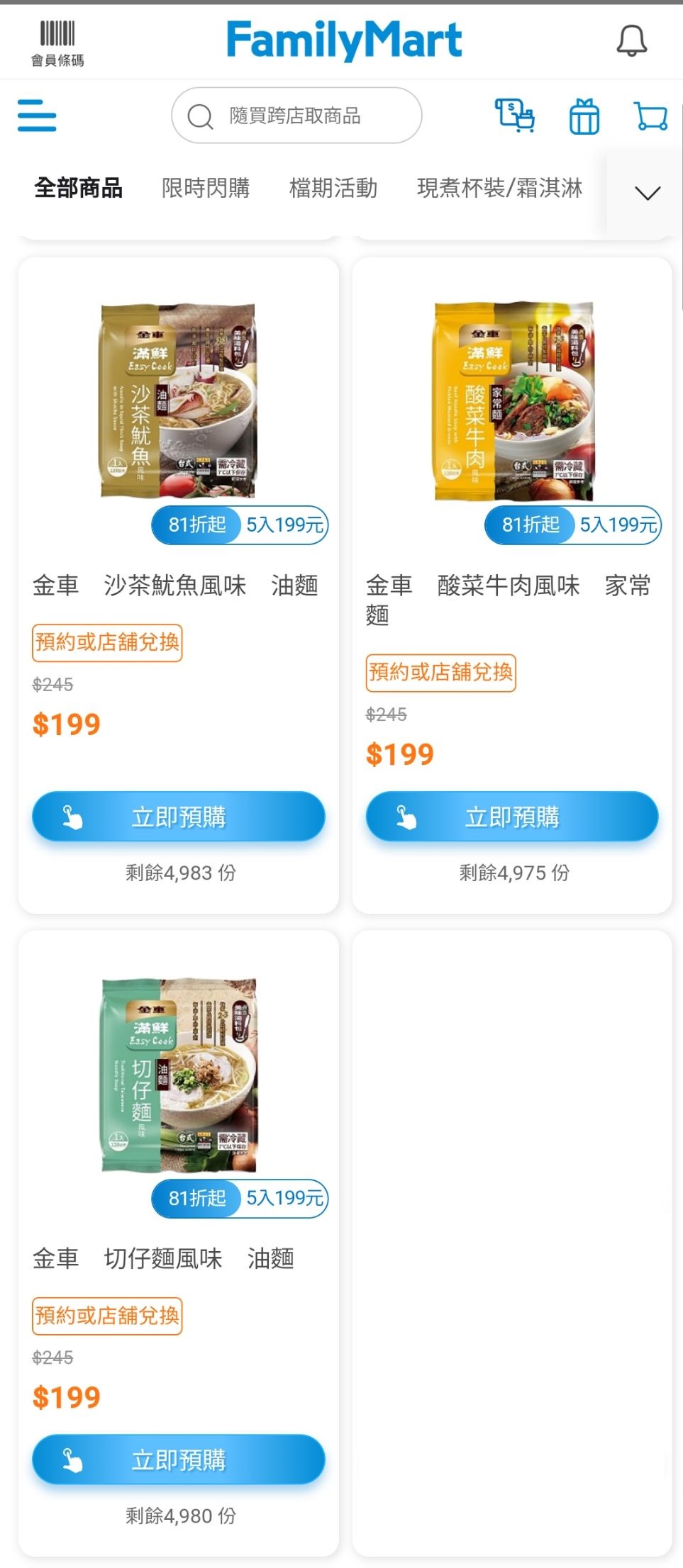
Task: Switch to the 檔期活動 tab
Action: [x=333, y=188]
